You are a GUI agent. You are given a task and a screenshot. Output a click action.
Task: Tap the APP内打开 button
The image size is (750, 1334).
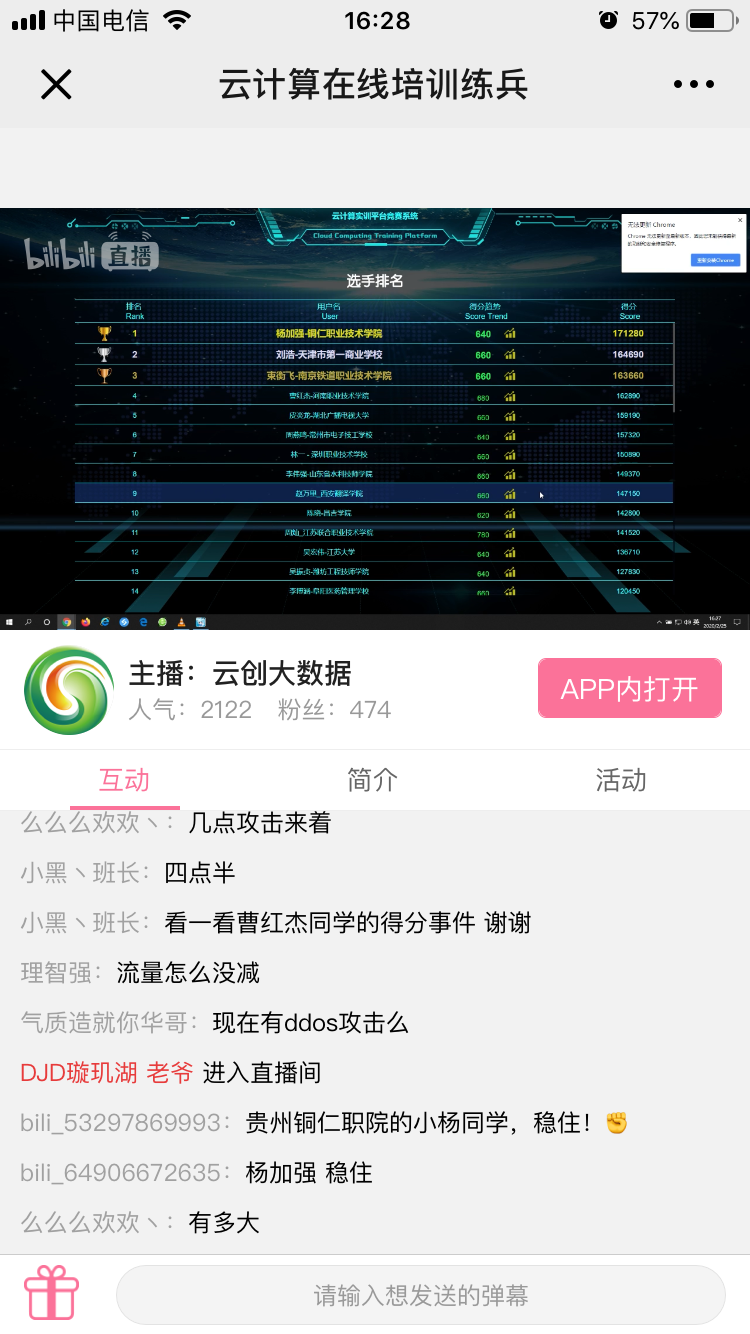pyautogui.click(x=629, y=688)
